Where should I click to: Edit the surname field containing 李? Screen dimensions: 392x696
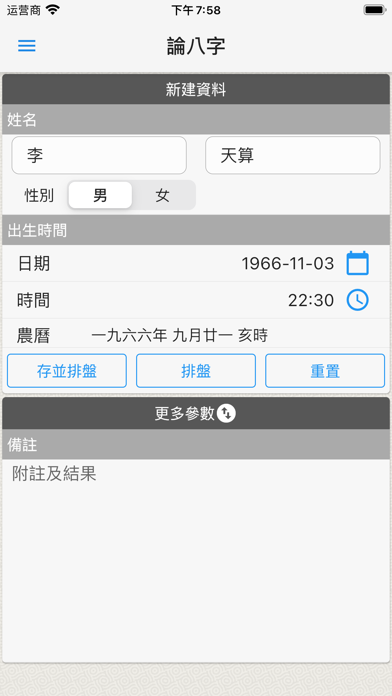tap(99, 155)
